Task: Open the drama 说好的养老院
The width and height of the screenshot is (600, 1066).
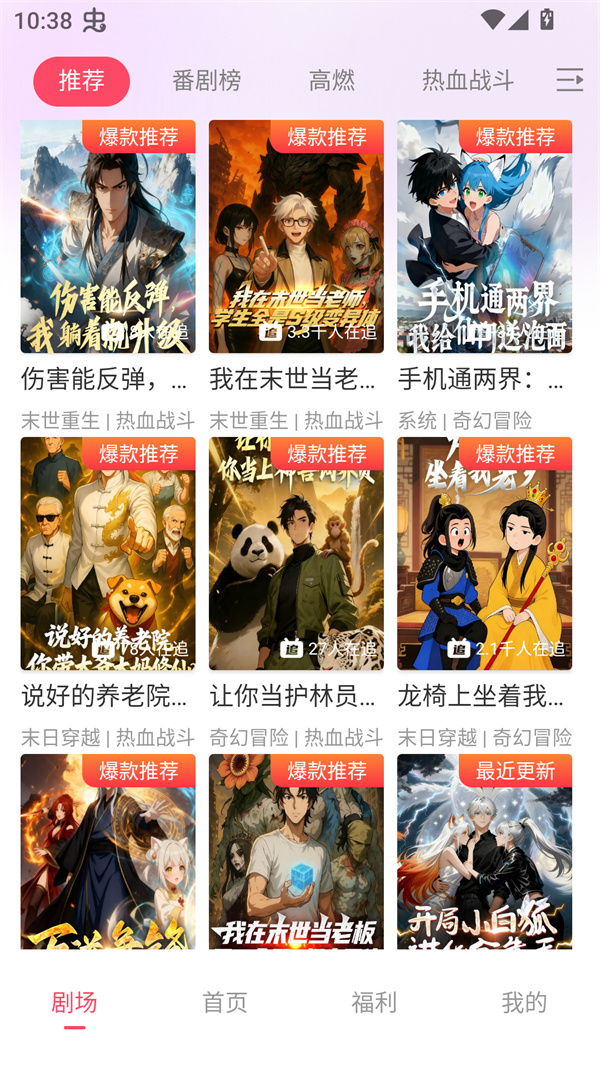Action: tap(108, 553)
